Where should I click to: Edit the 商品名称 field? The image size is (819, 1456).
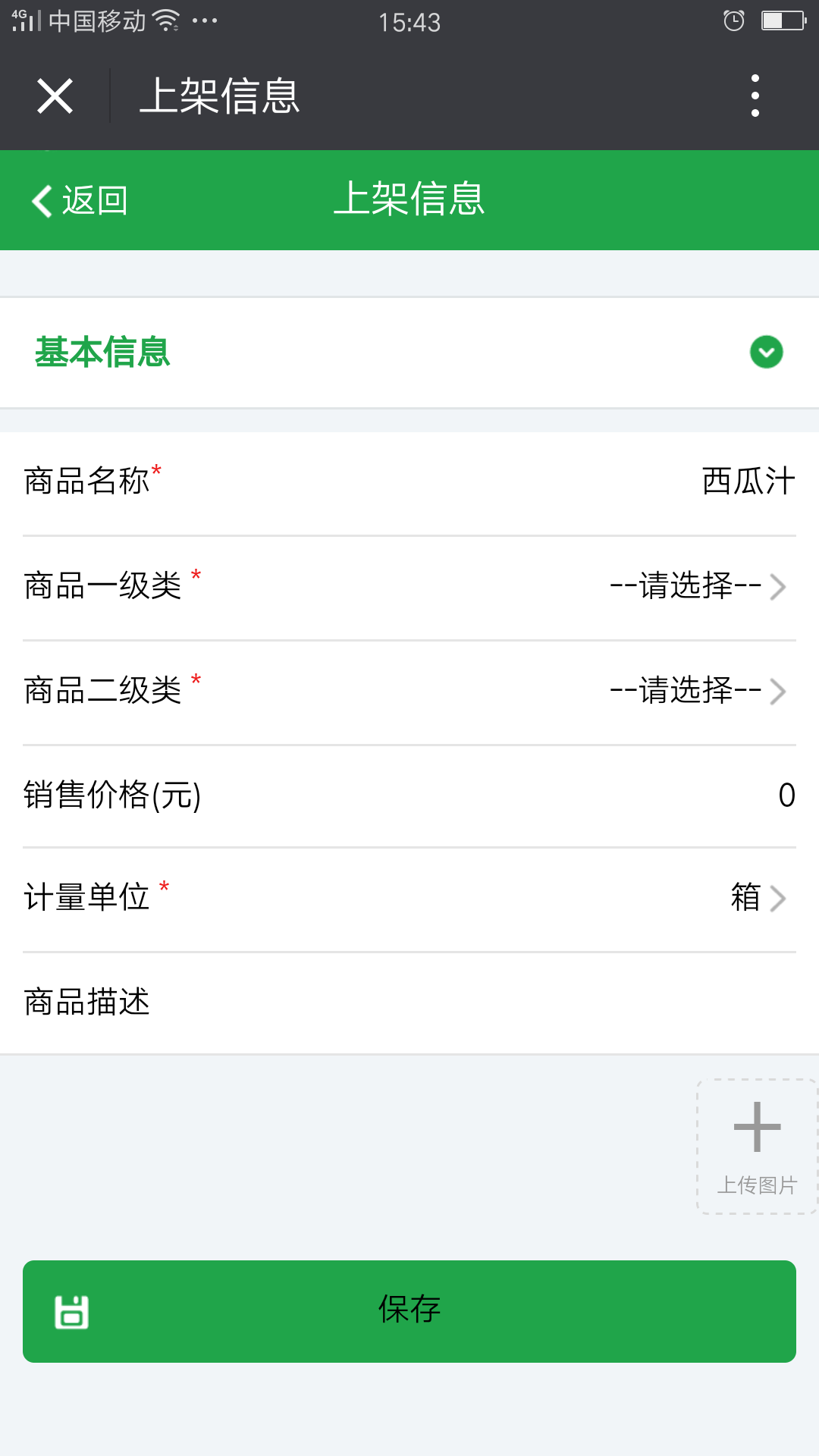tap(409, 482)
